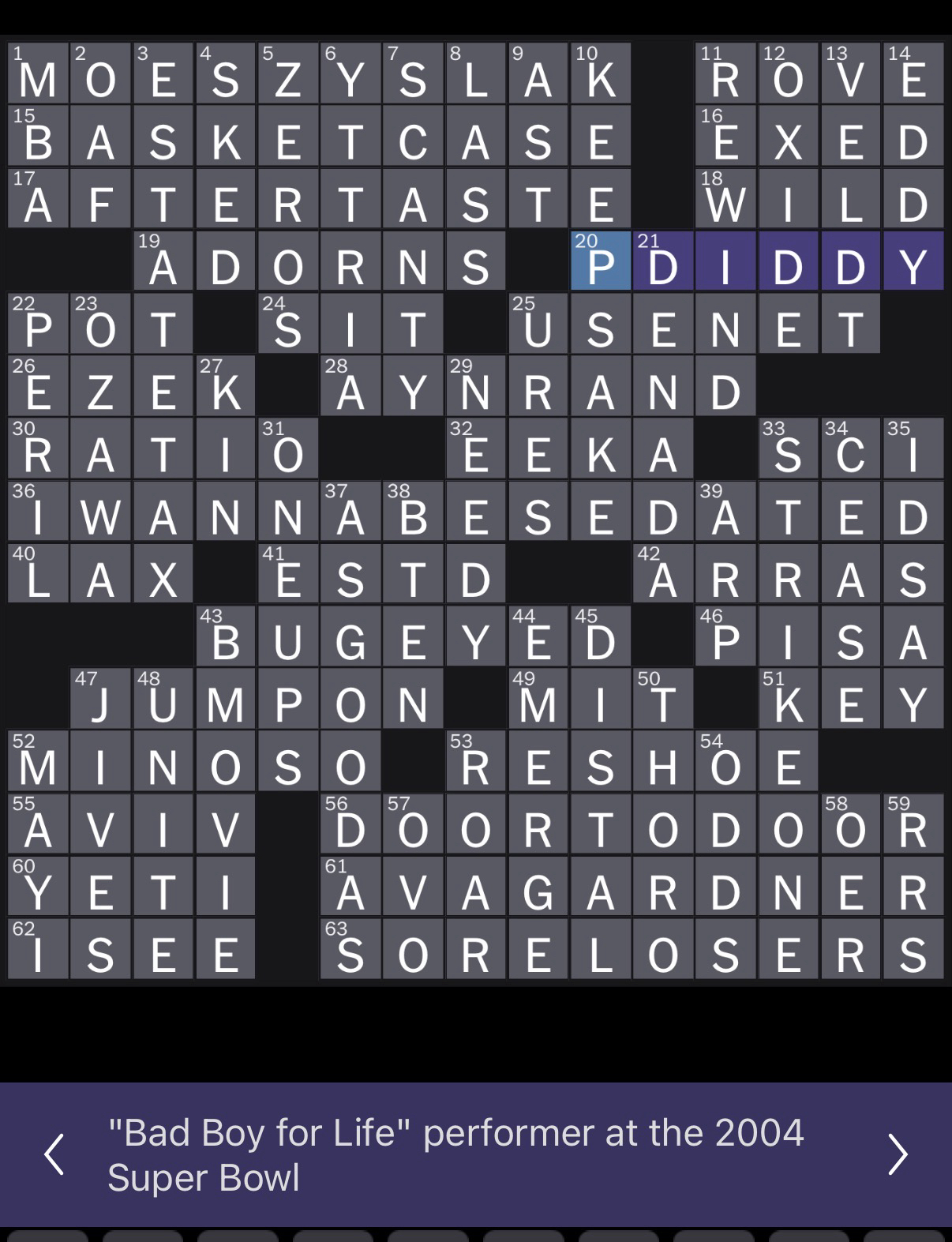Image resolution: width=952 pixels, height=1242 pixels.
Task: Select the cell numbered 20
Action: [600, 261]
